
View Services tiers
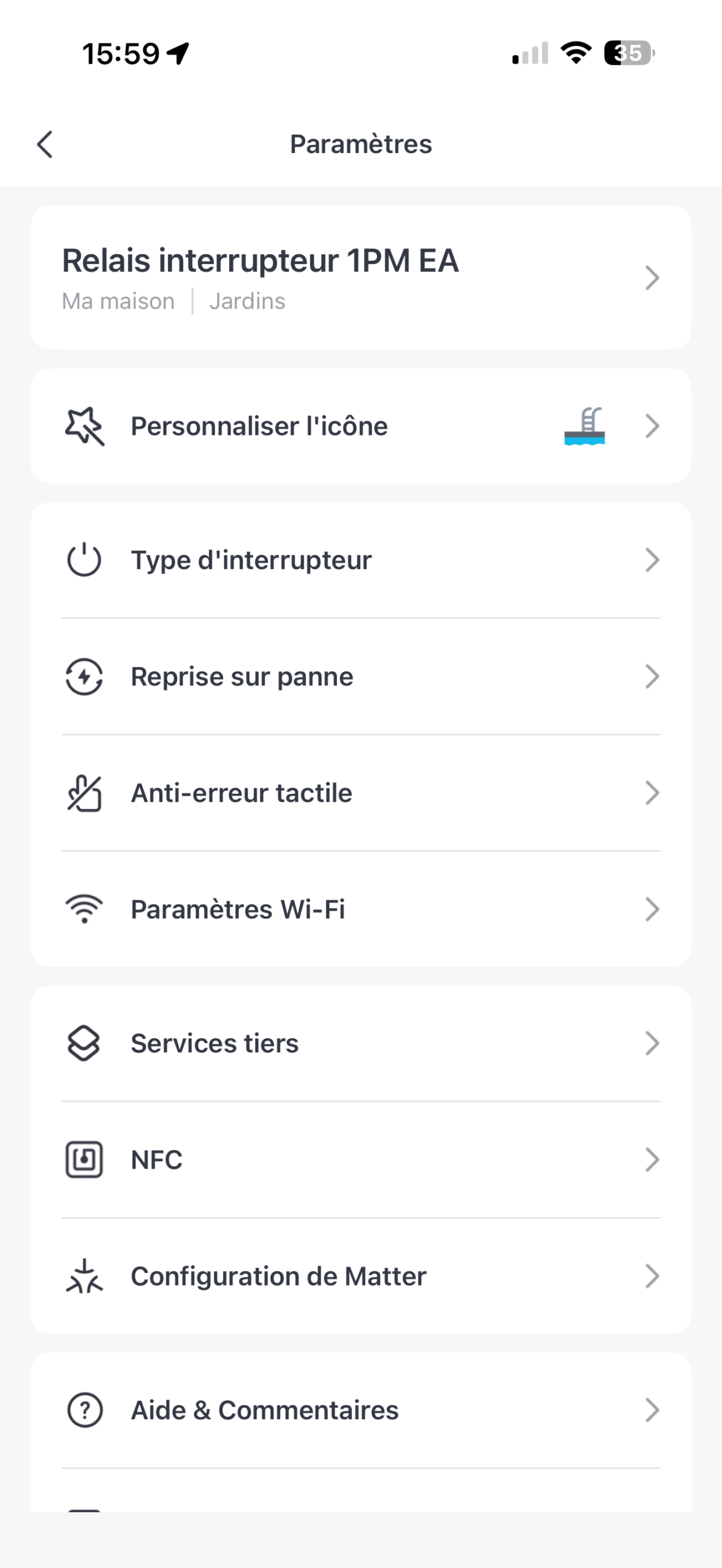click(360, 1044)
